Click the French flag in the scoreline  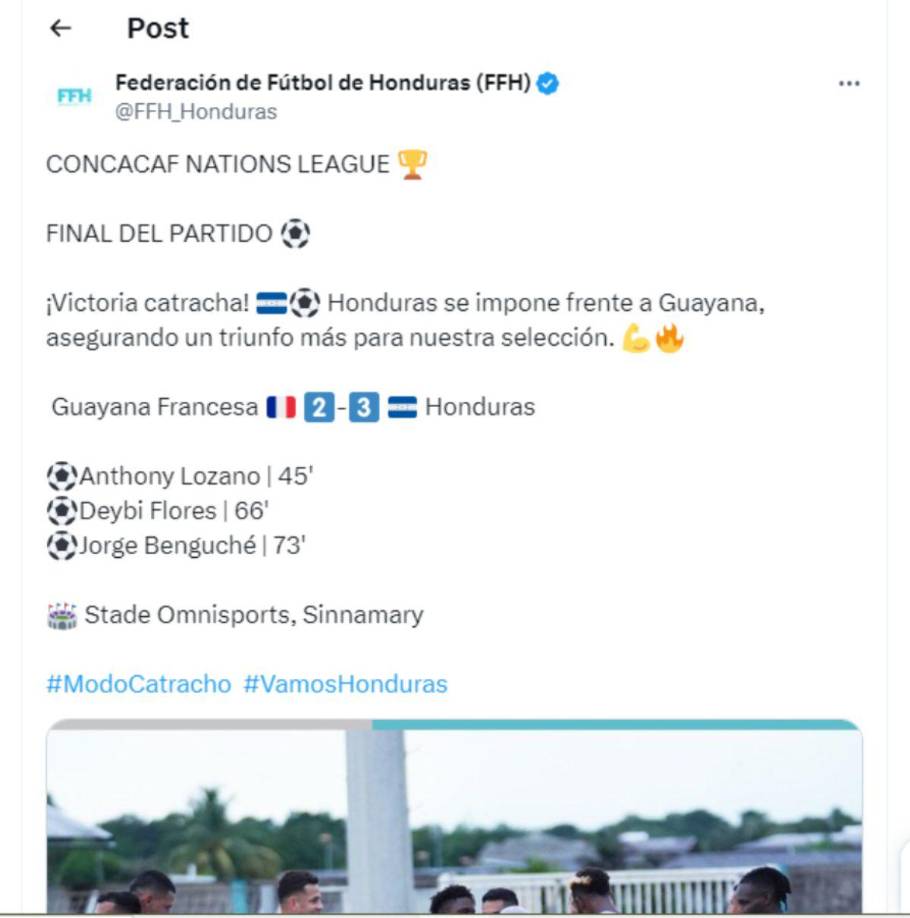pos(281,406)
